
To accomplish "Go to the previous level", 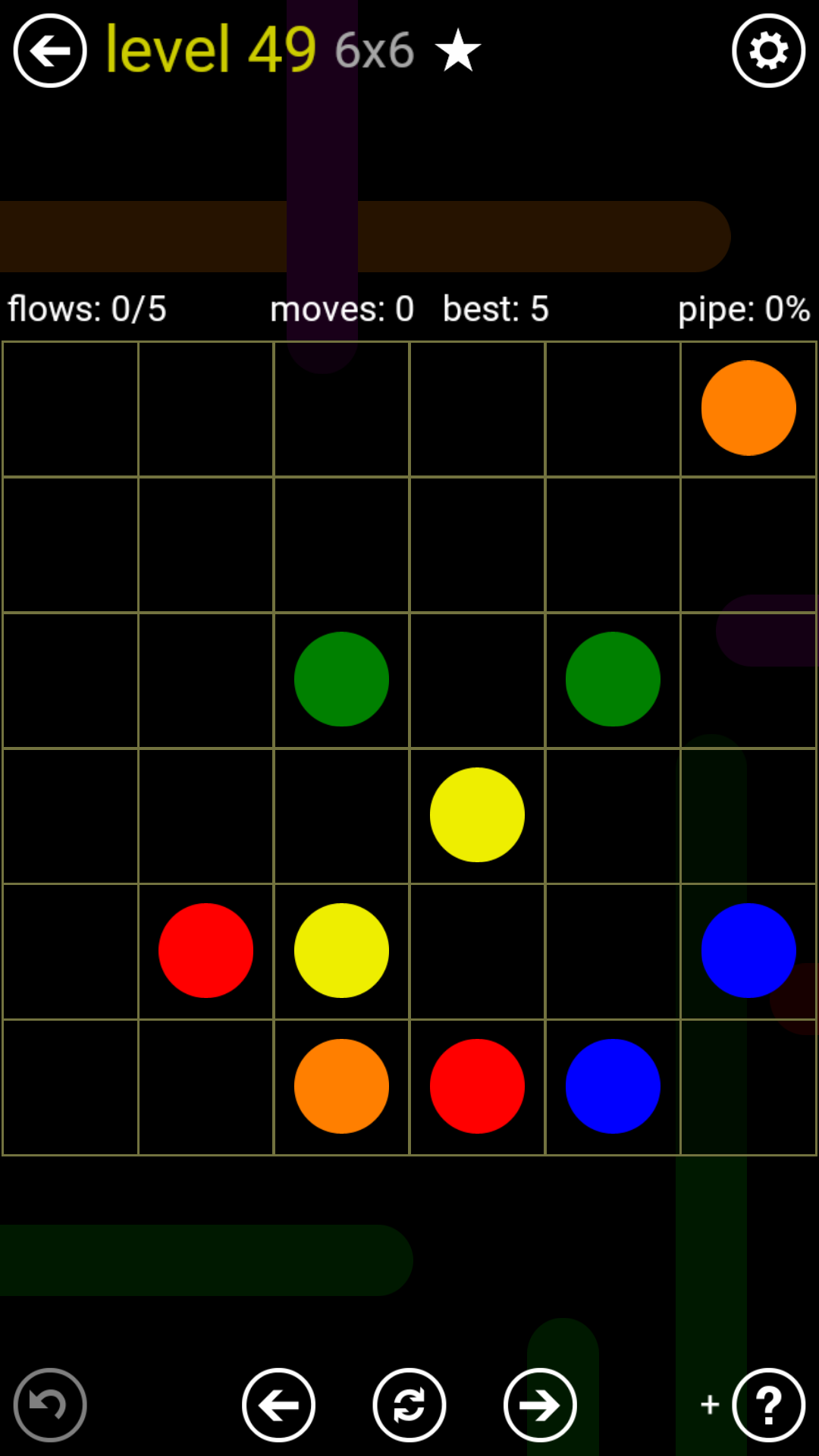I will click(278, 1405).
